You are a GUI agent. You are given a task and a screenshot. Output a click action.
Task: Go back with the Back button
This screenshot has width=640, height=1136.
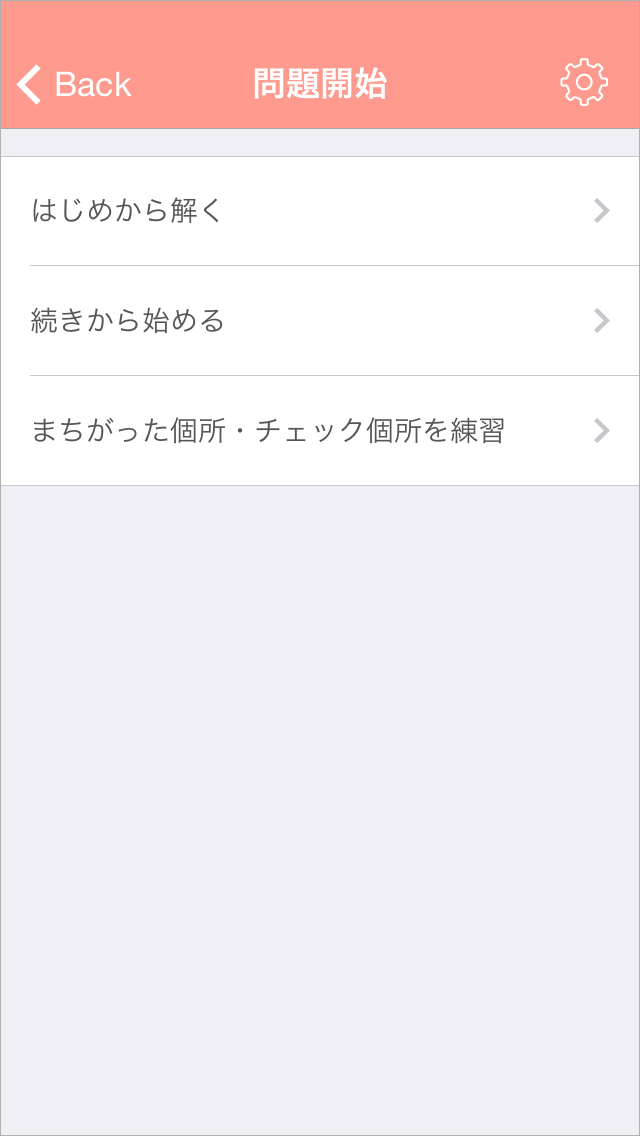pyautogui.click(x=74, y=84)
